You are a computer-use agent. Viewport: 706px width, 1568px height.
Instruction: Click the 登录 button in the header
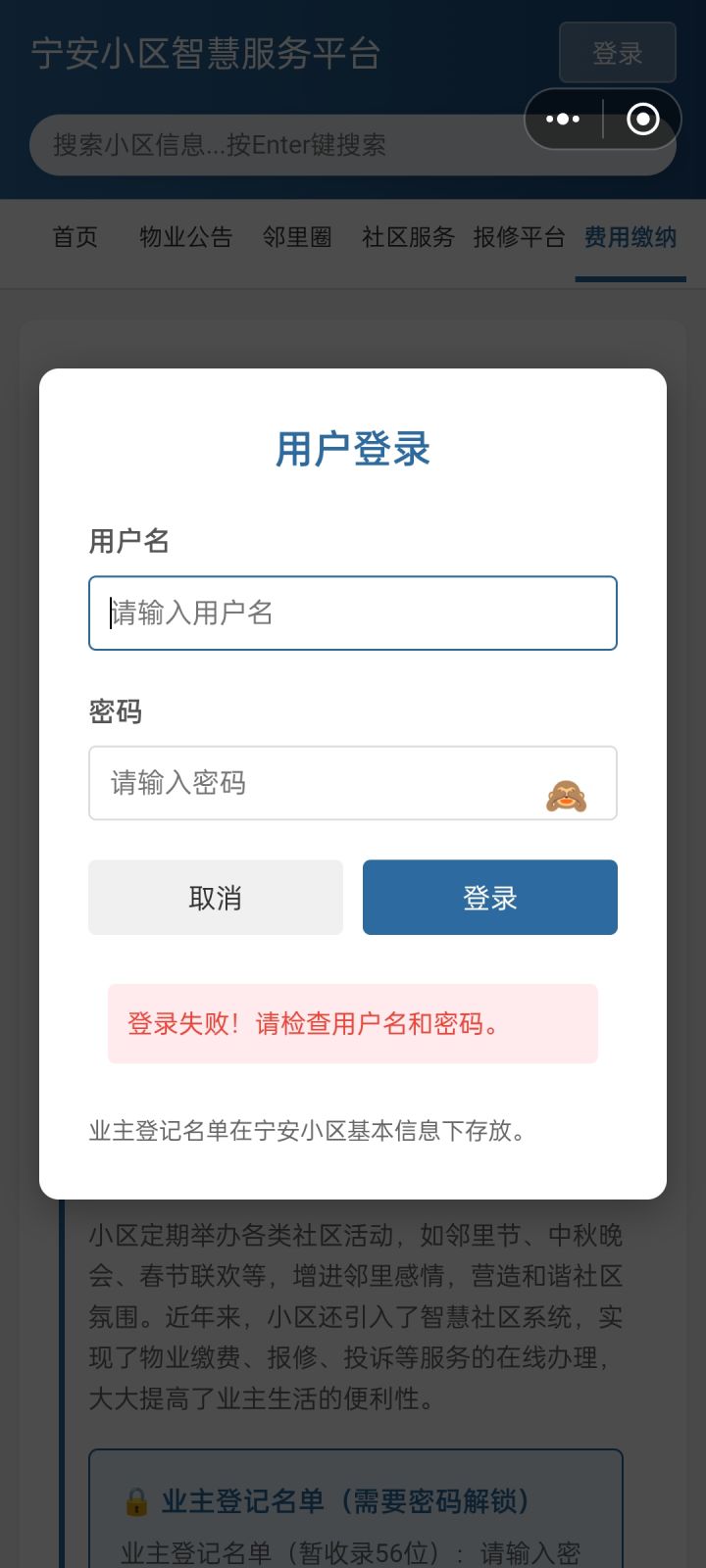[x=617, y=54]
